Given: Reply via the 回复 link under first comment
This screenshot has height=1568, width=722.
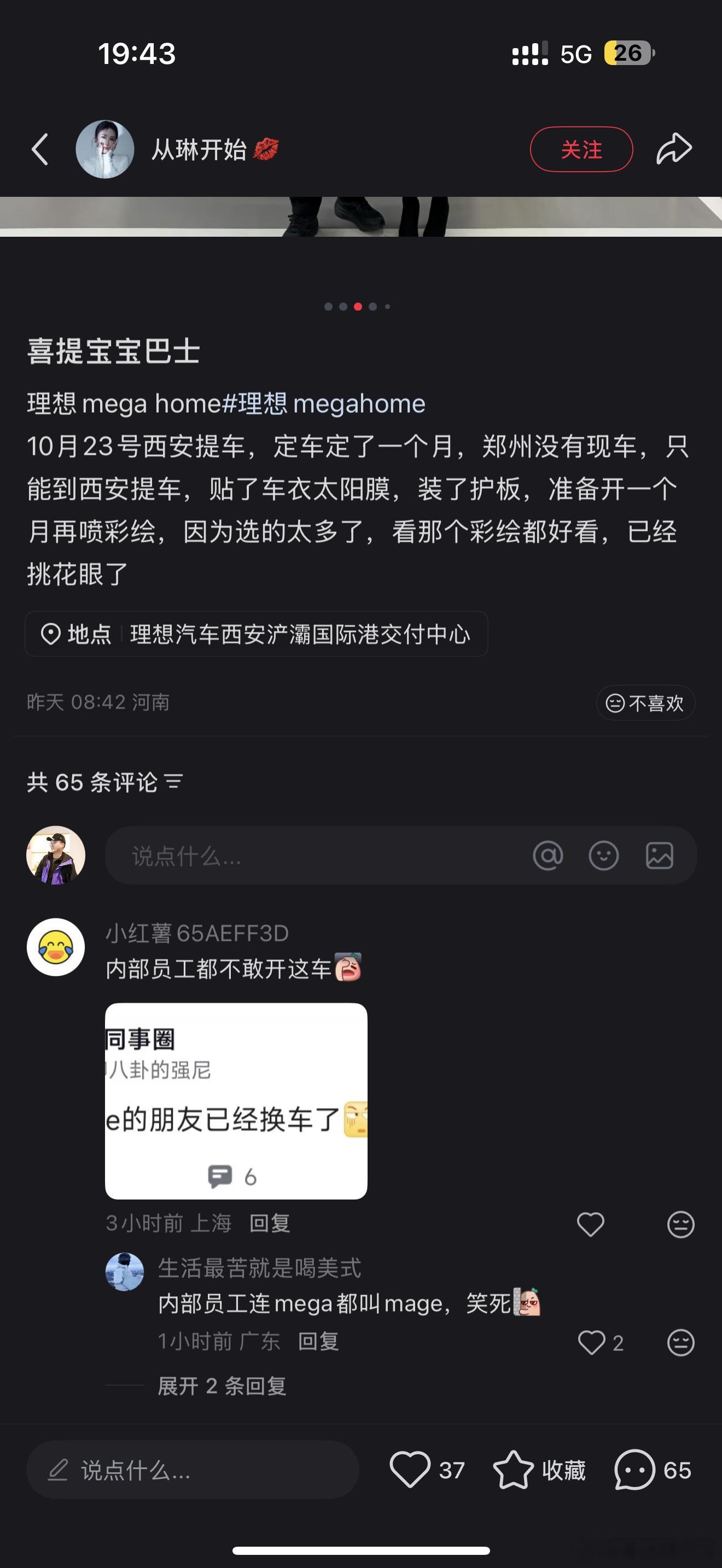Looking at the screenshot, I should (270, 1224).
